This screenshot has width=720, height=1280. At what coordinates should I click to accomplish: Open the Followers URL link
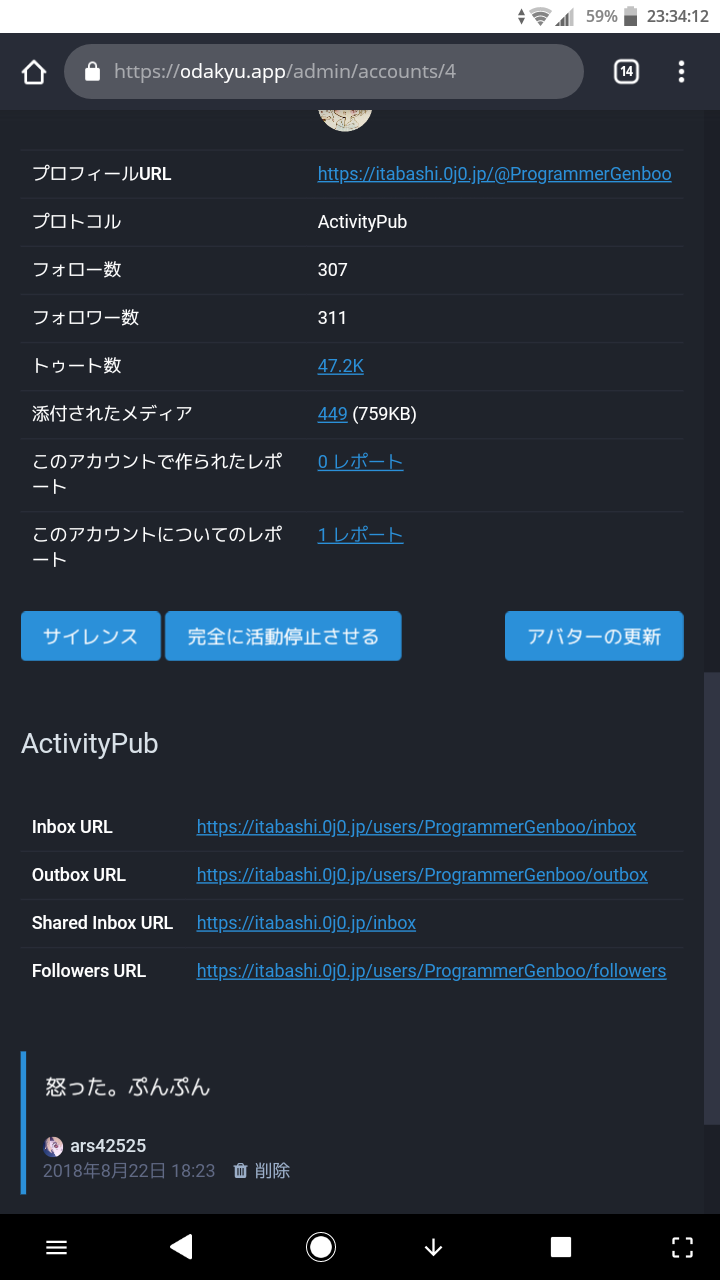click(x=431, y=971)
